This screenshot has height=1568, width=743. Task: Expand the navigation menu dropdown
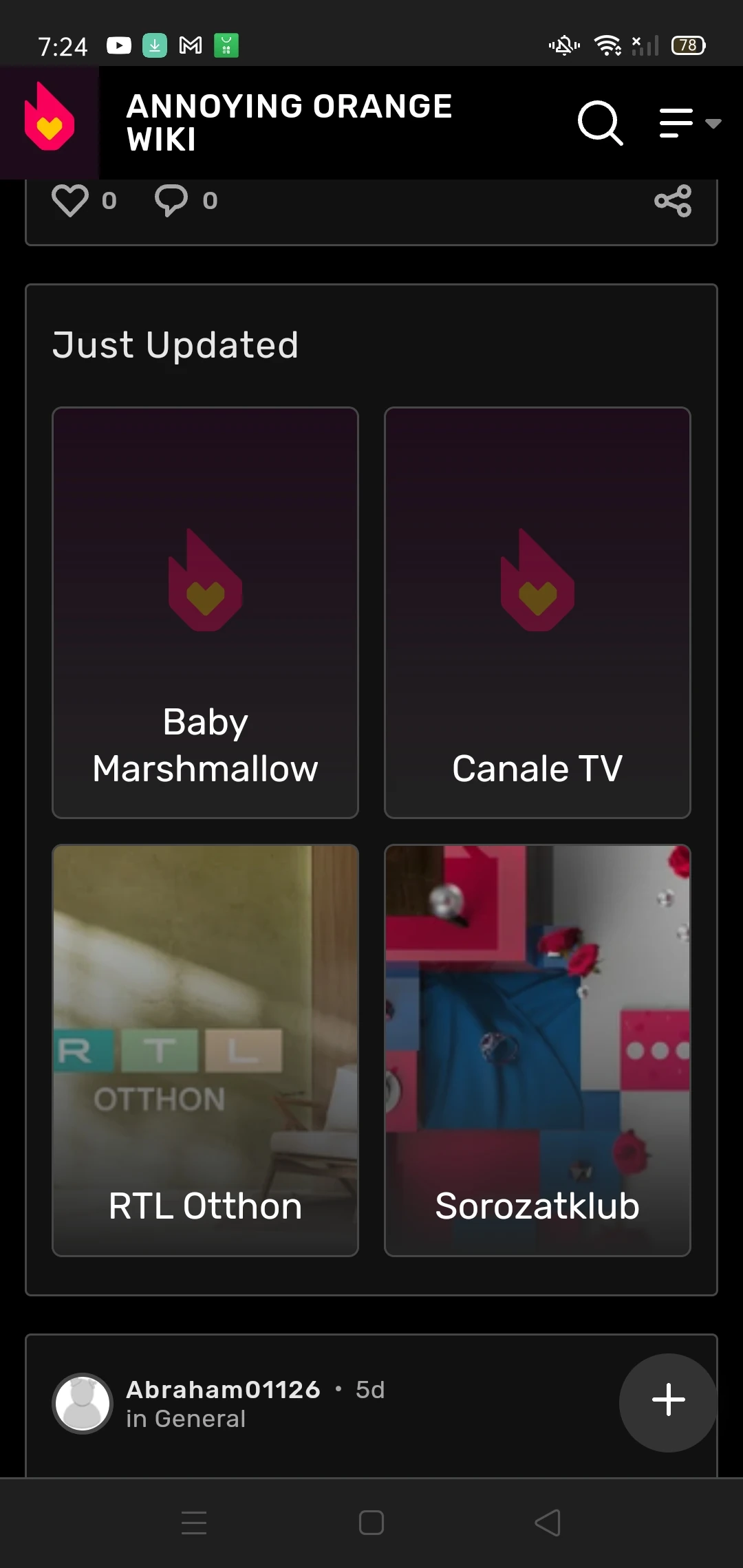(x=689, y=123)
